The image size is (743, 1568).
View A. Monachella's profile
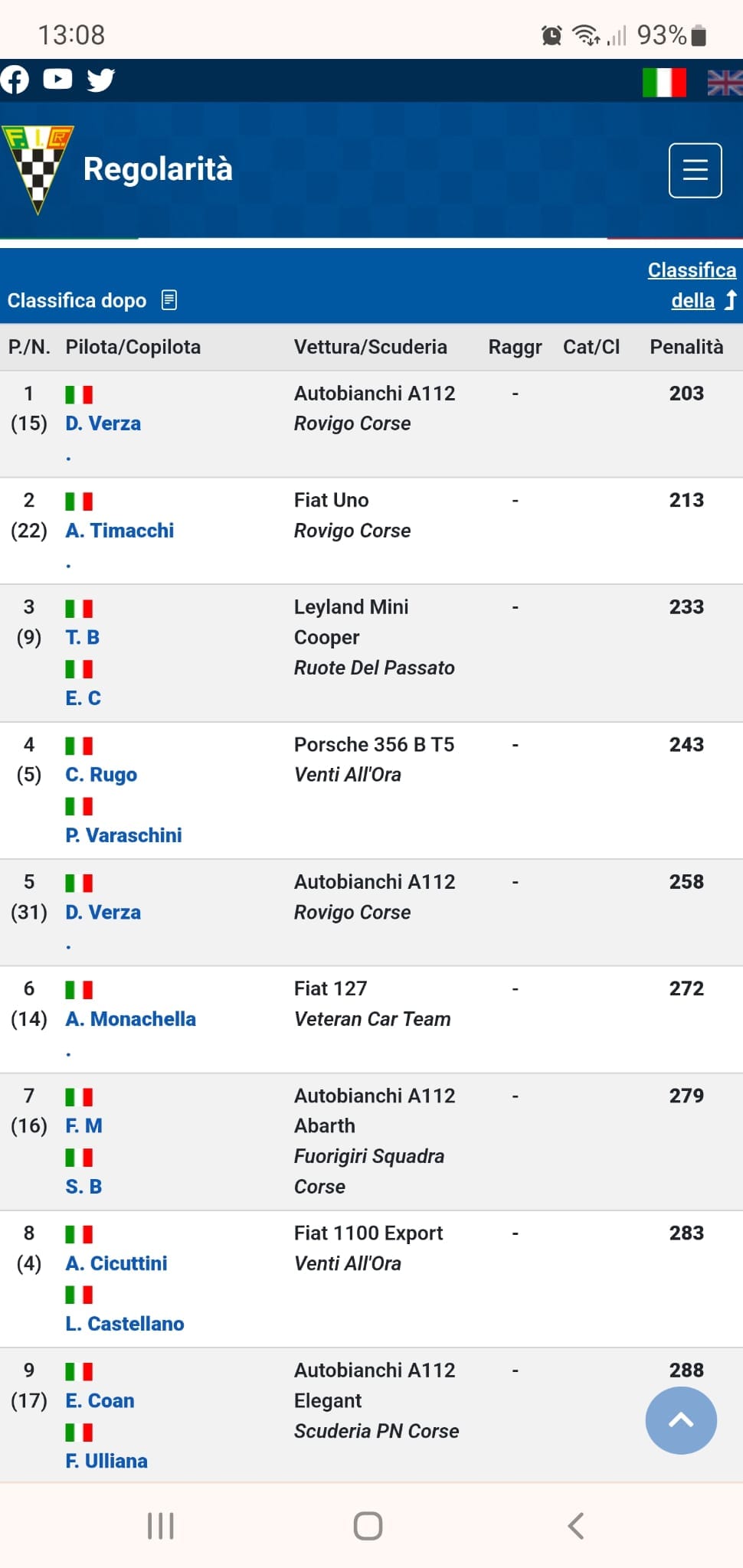[x=130, y=1019]
